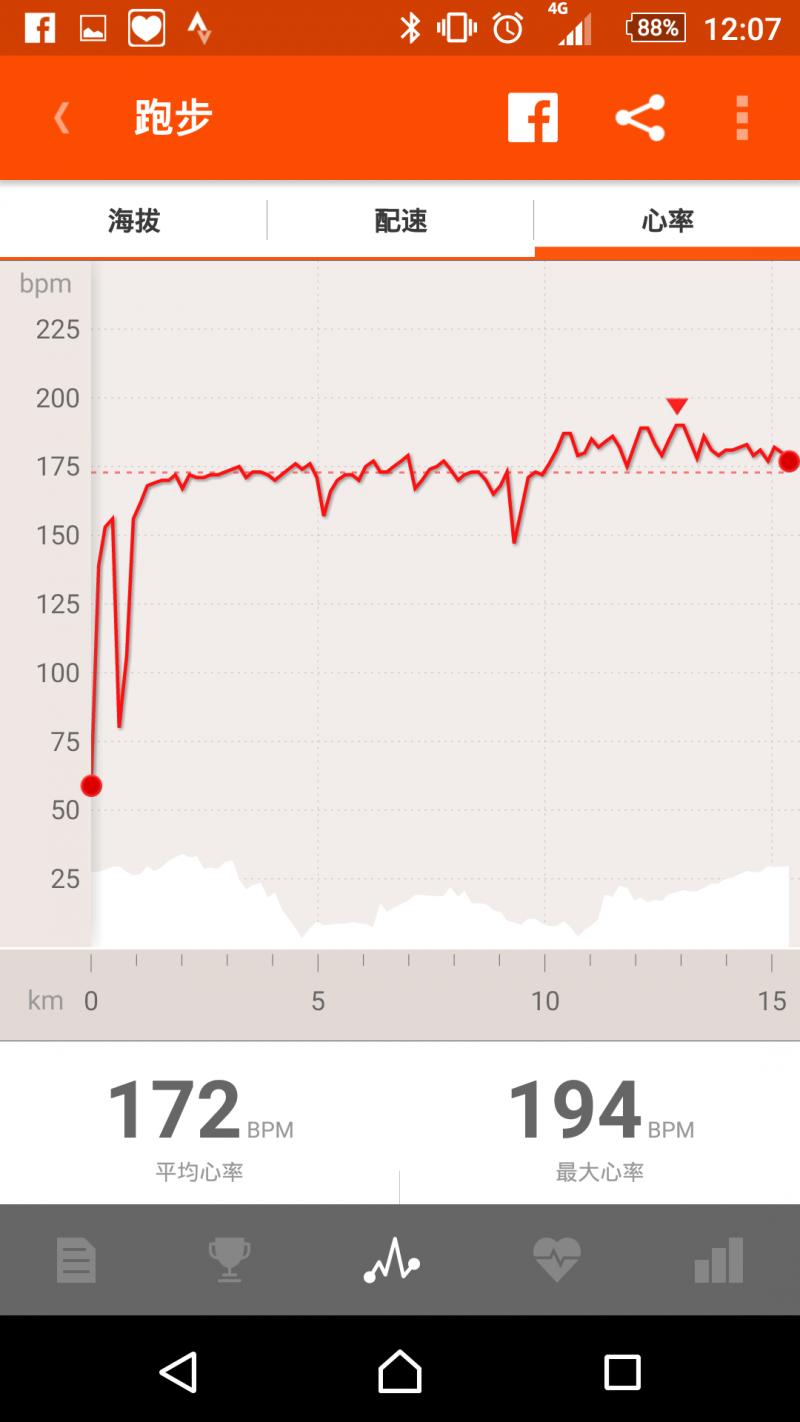Open the trophy achievements tab
Screen dimensions: 800x1422
229,1260
